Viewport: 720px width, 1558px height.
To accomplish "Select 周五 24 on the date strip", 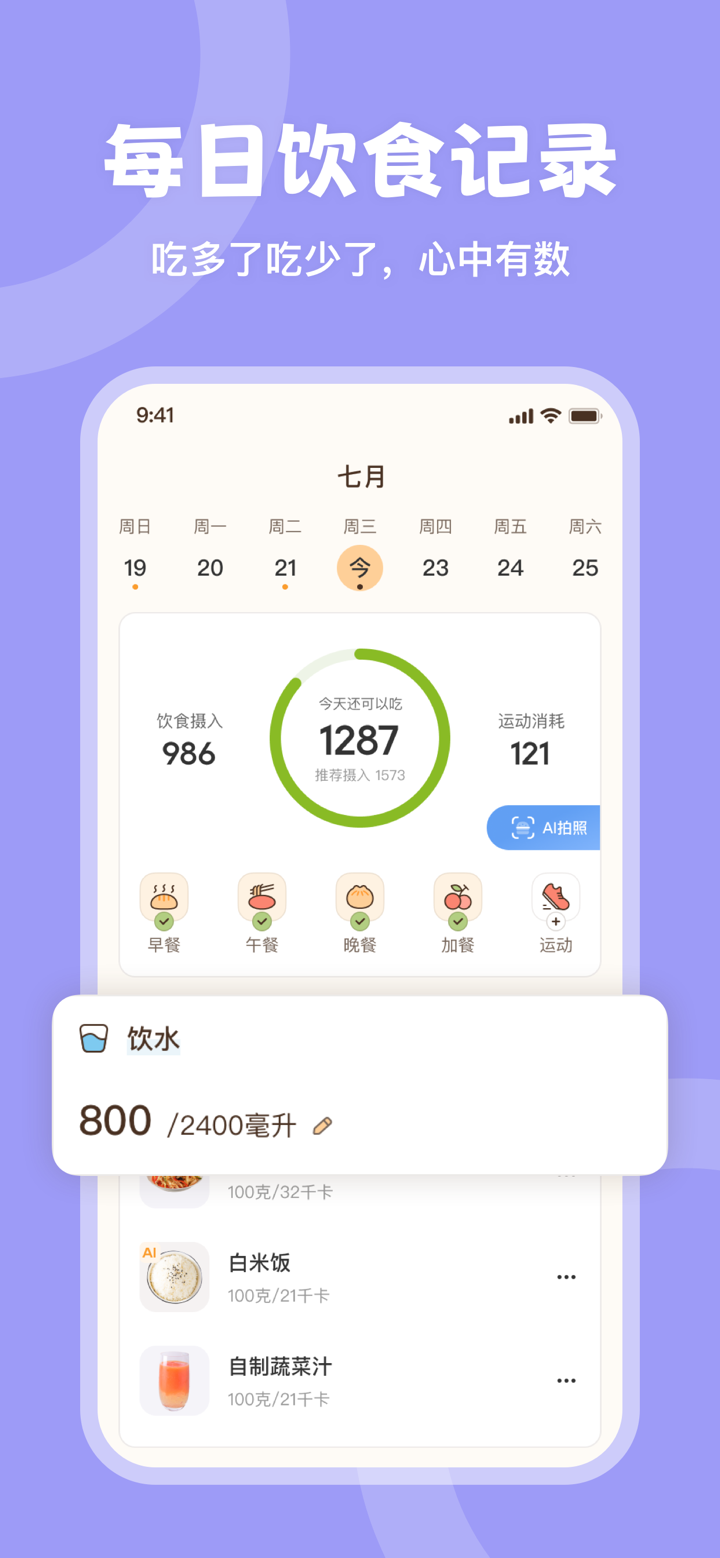I will (x=510, y=549).
